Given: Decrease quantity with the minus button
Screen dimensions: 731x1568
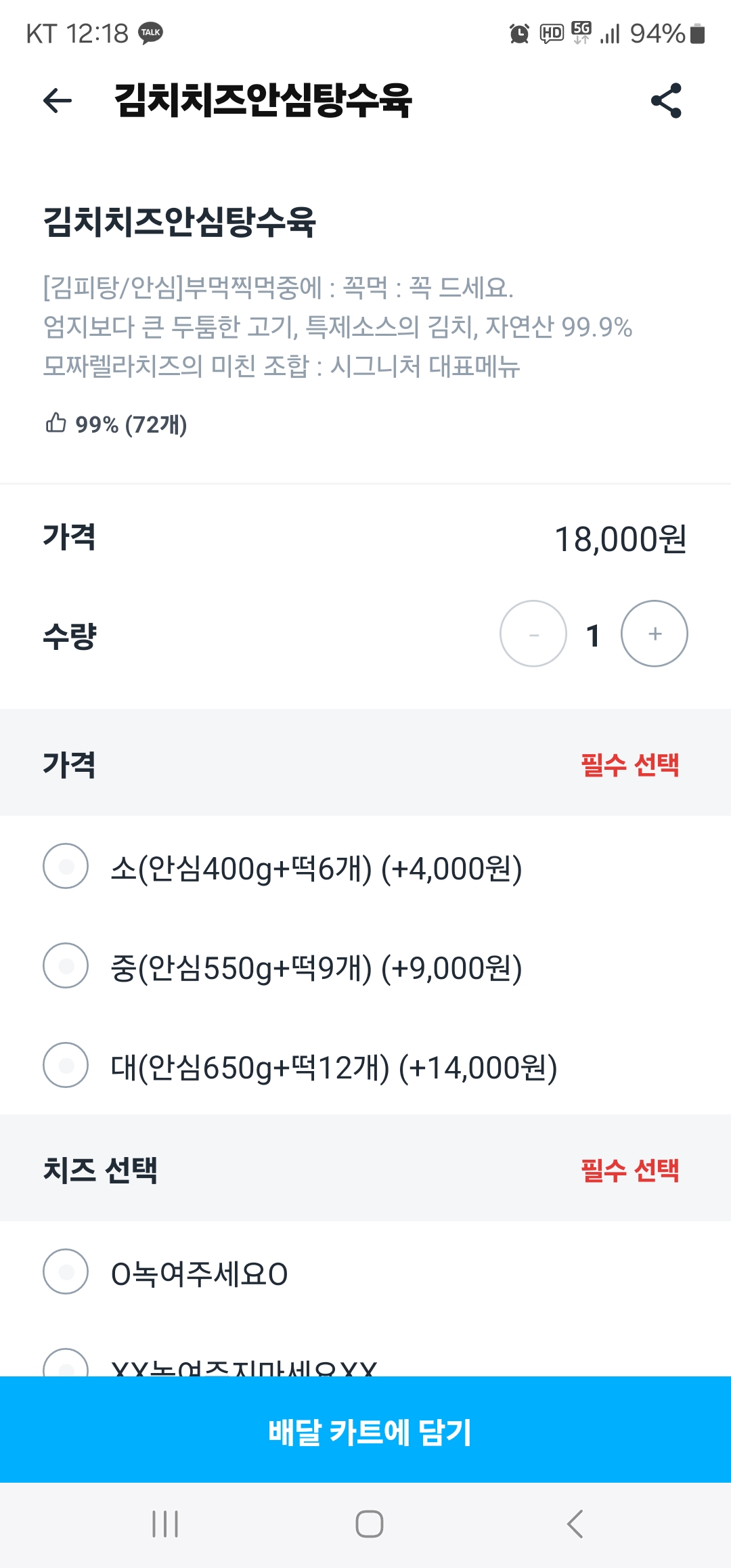Looking at the screenshot, I should click(533, 634).
